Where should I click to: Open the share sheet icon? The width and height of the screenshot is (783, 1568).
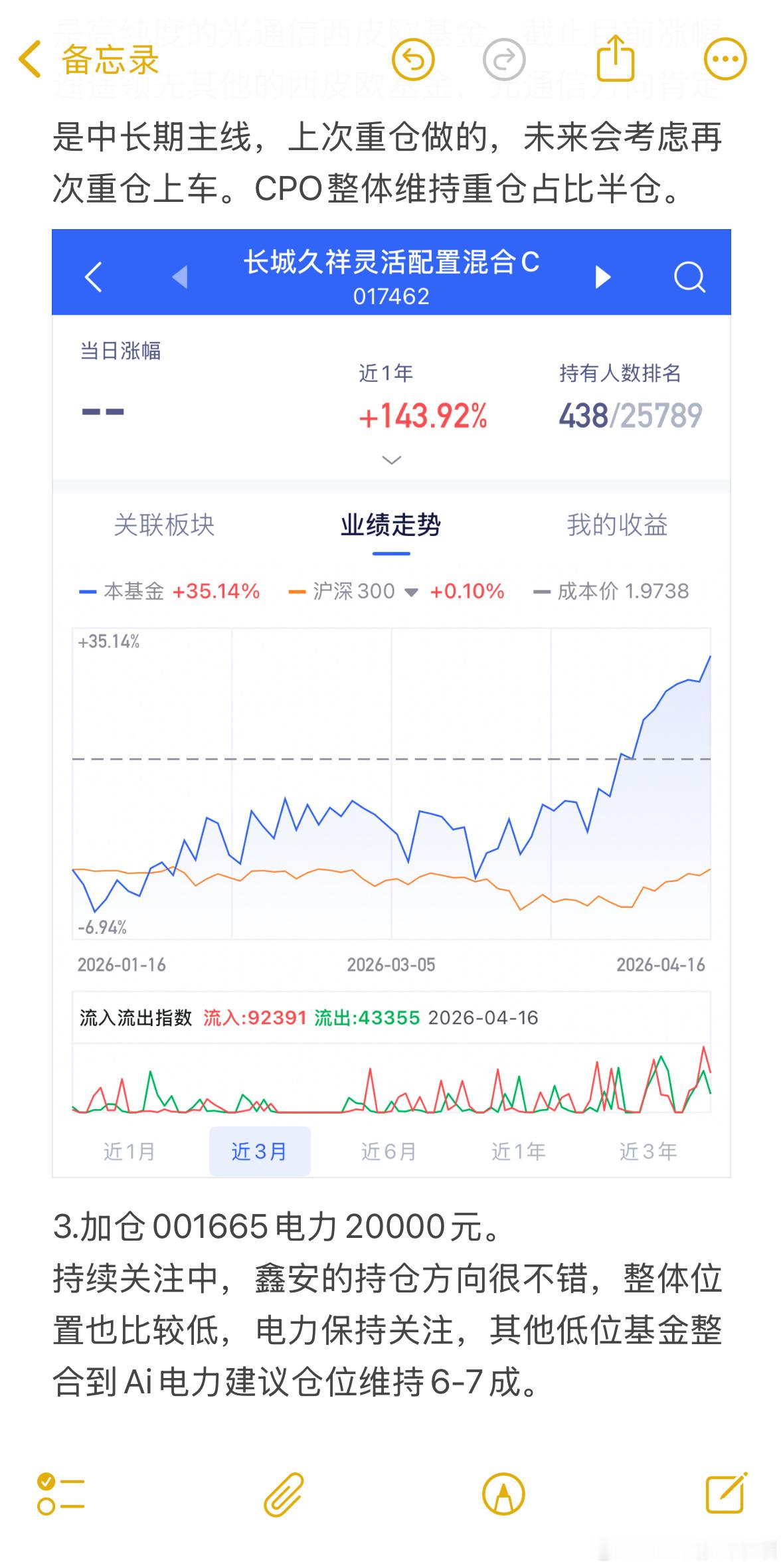pyautogui.click(x=618, y=60)
